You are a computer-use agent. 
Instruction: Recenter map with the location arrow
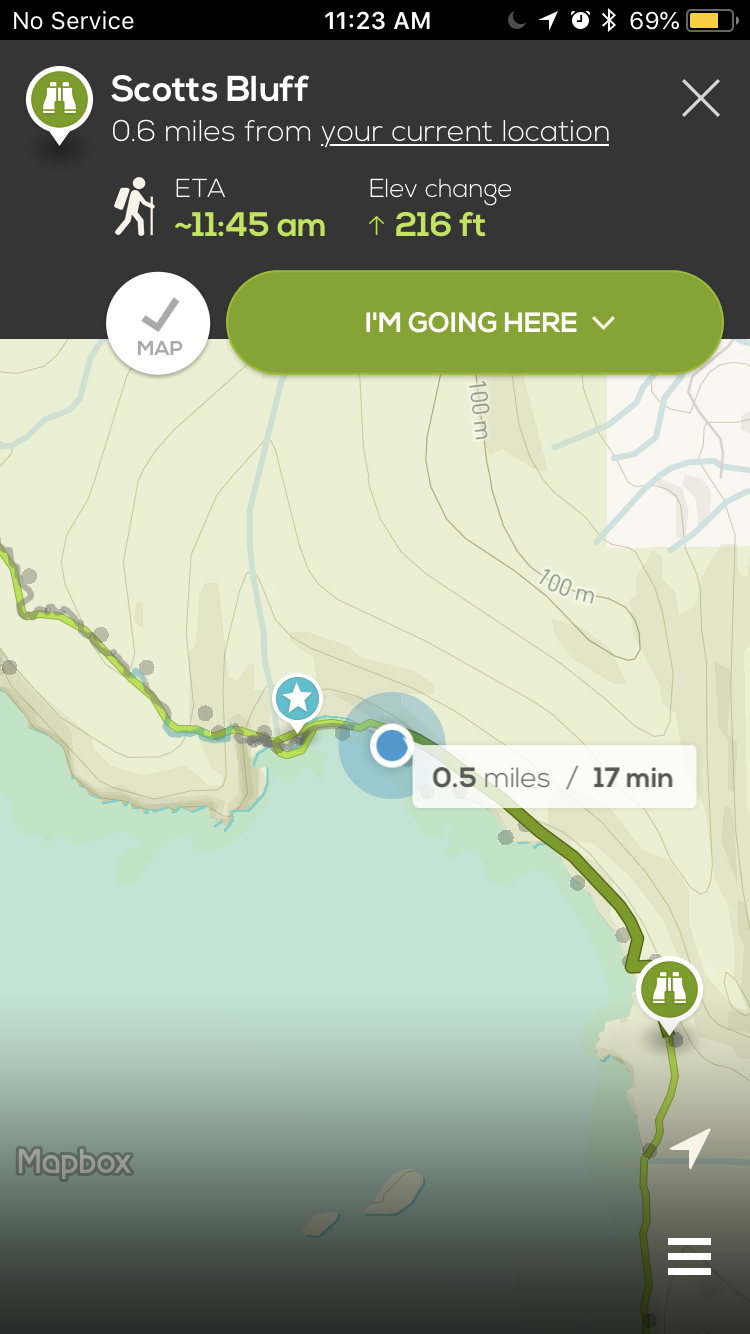(x=690, y=1148)
